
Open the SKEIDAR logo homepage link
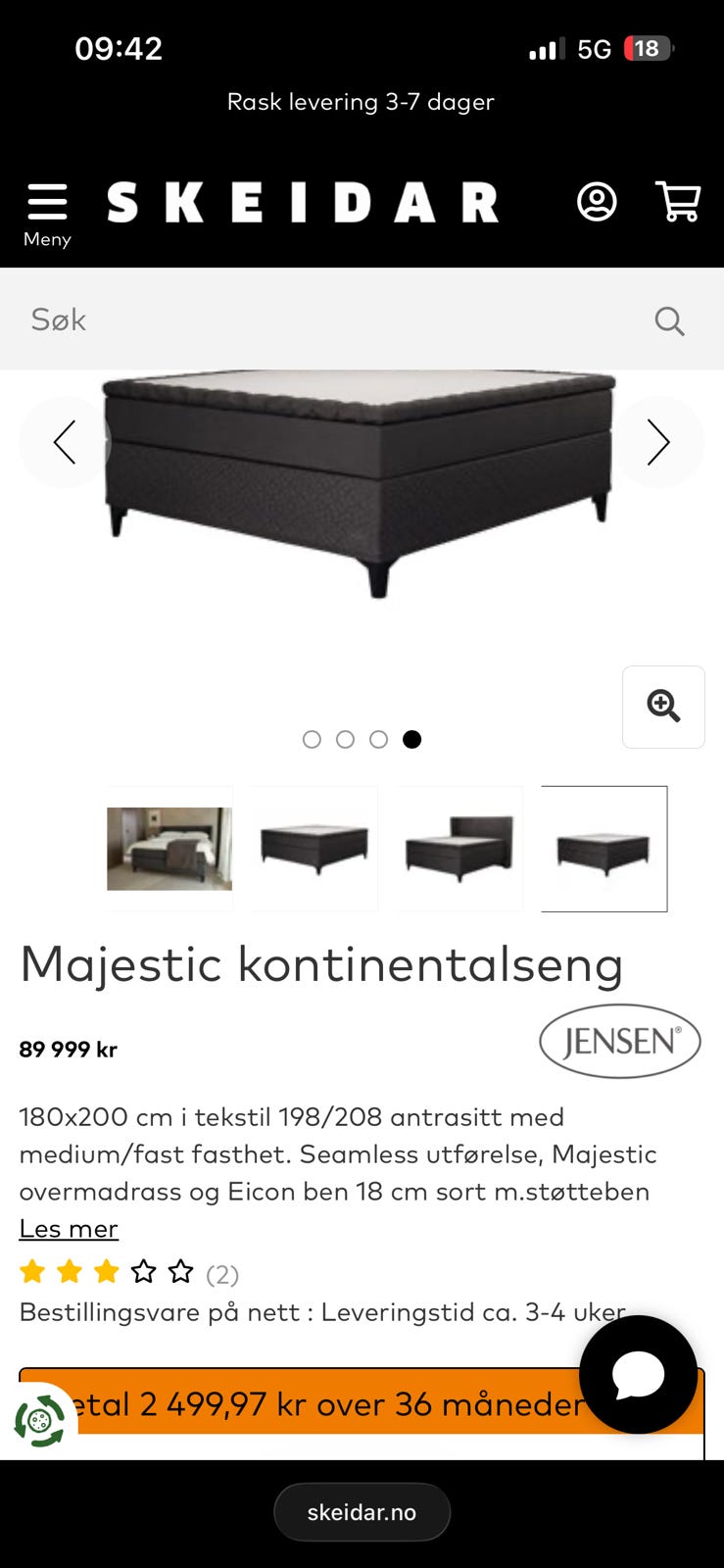[304, 202]
